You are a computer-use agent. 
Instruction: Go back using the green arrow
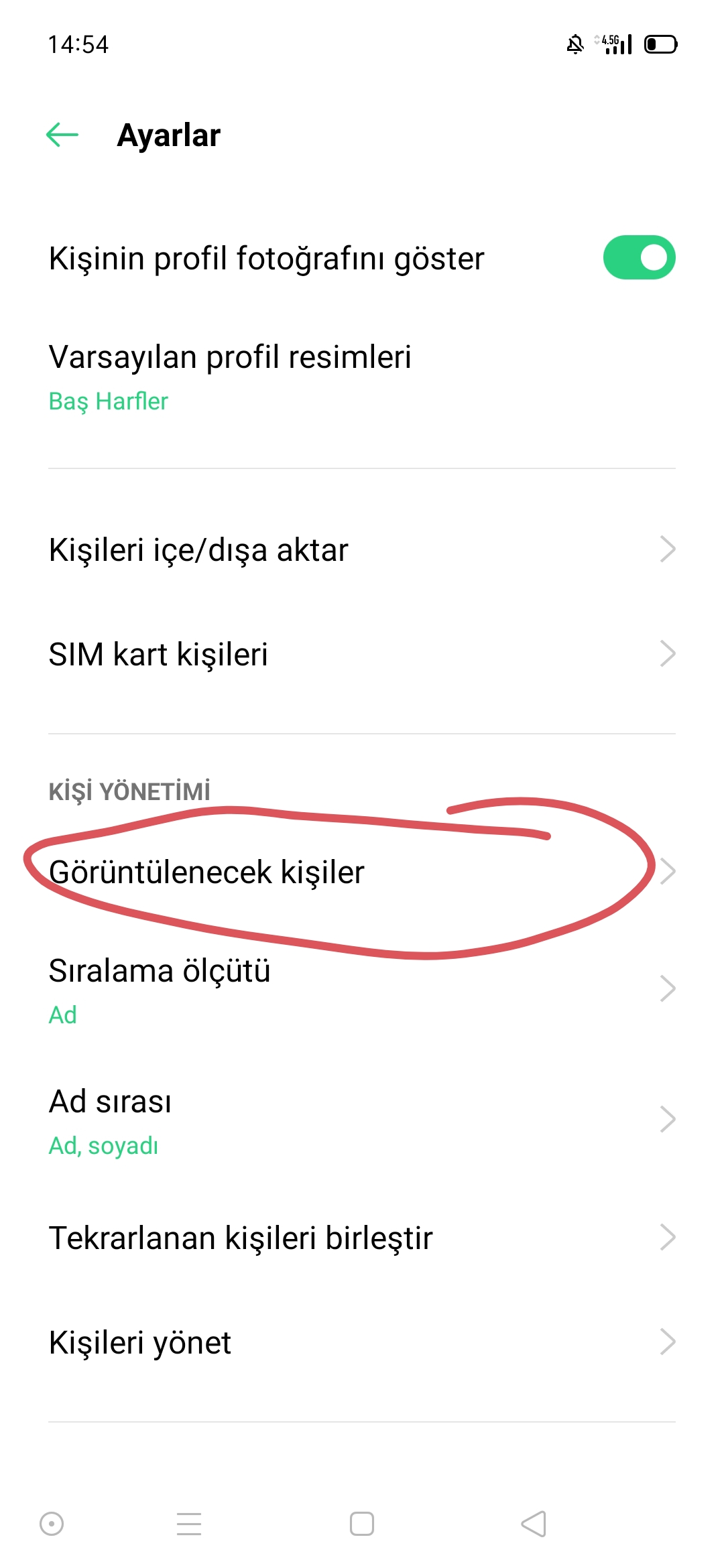tap(62, 135)
